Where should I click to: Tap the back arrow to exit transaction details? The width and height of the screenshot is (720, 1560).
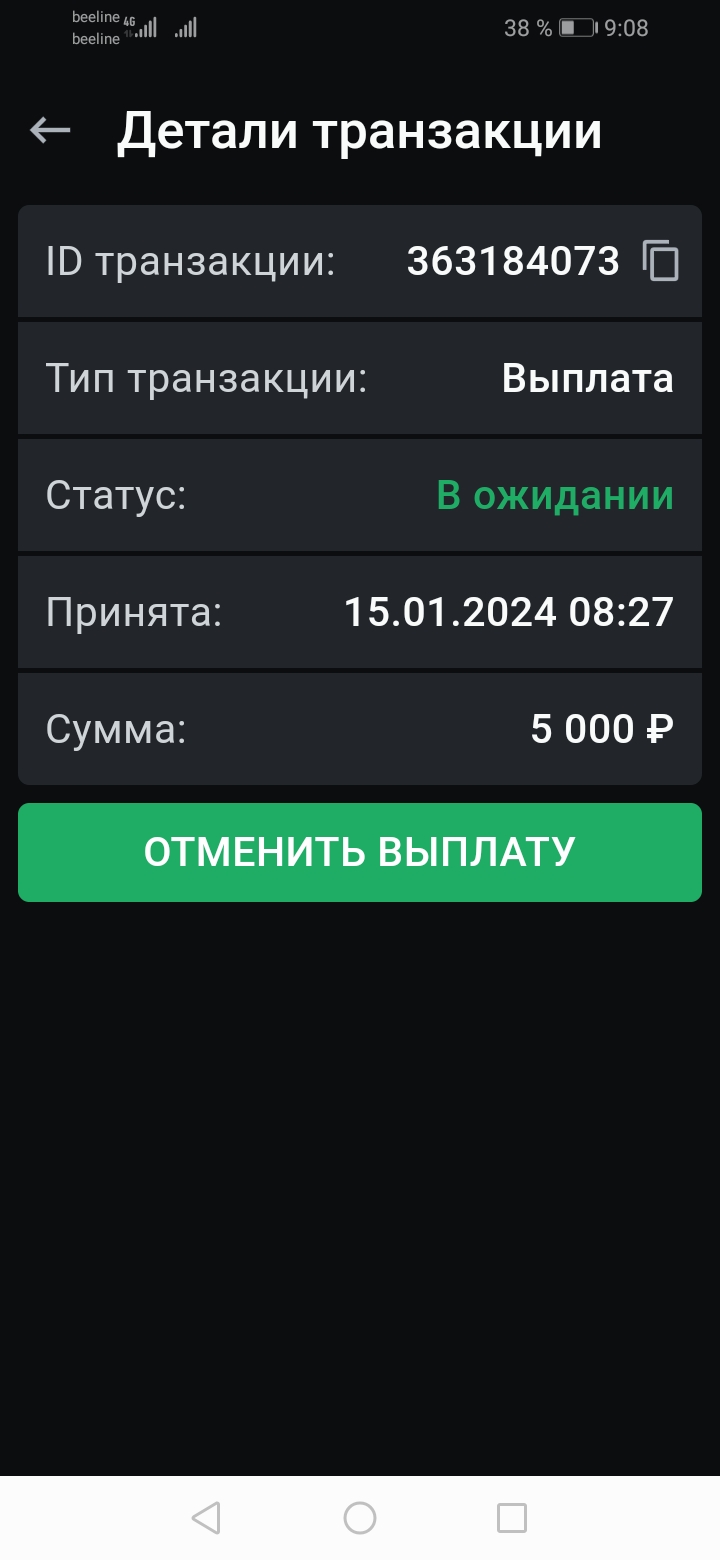pyautogui.click(x=48, y=130)
